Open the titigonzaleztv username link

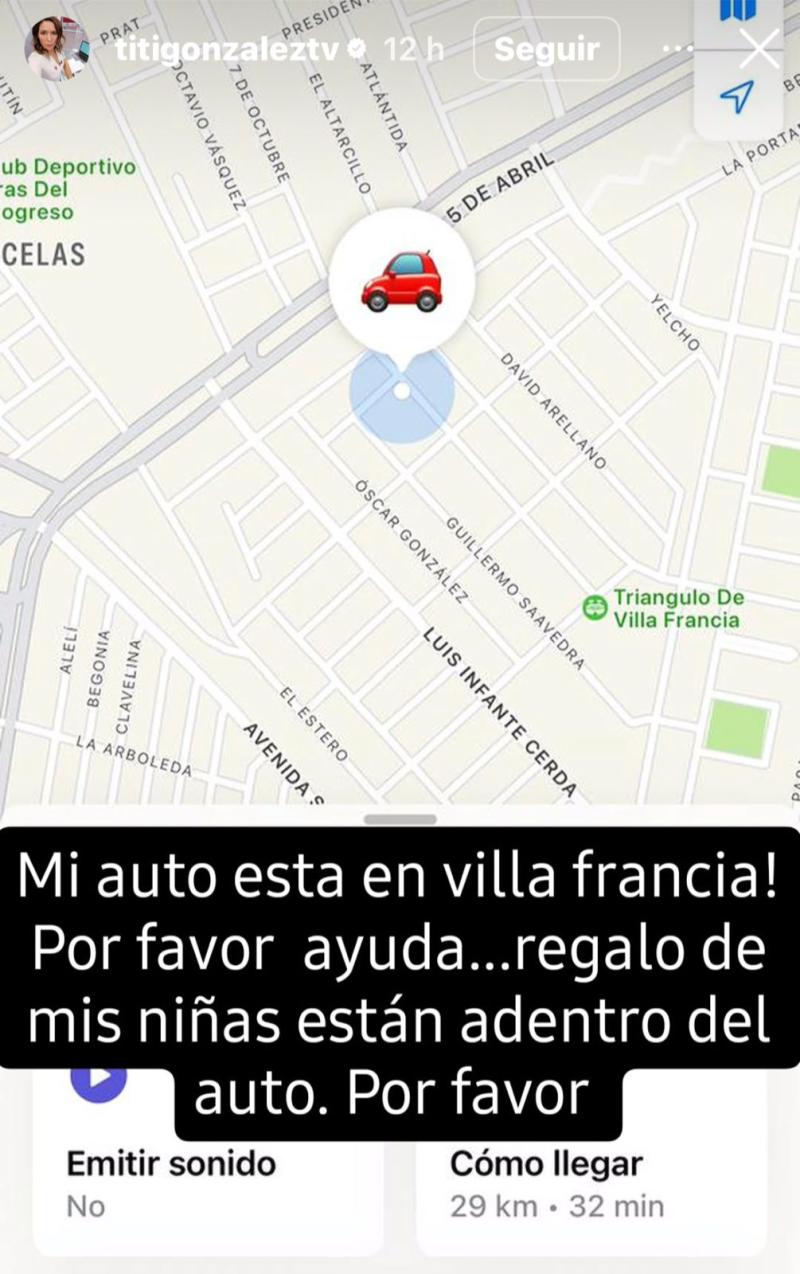[227, 50]
